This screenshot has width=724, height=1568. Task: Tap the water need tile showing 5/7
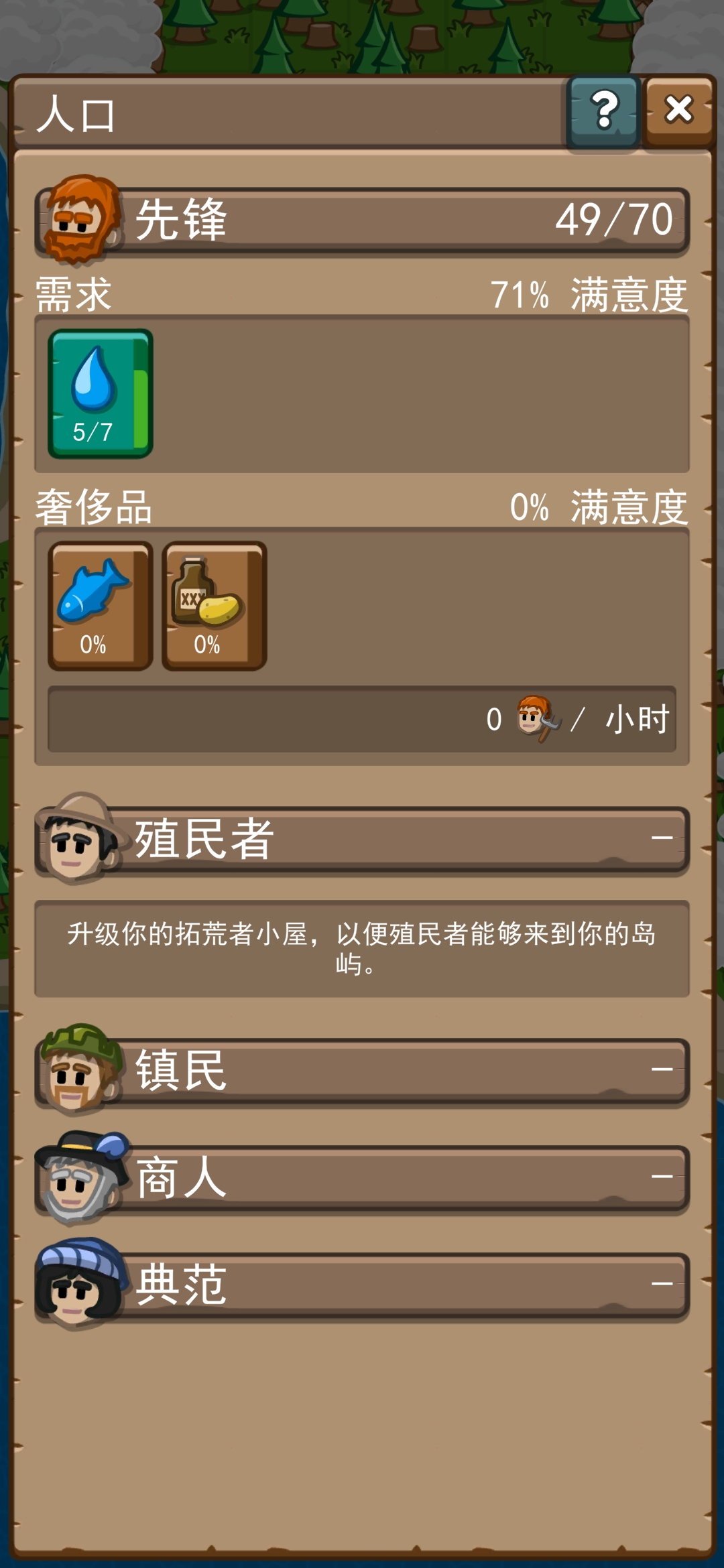click(x=101, y=393)
